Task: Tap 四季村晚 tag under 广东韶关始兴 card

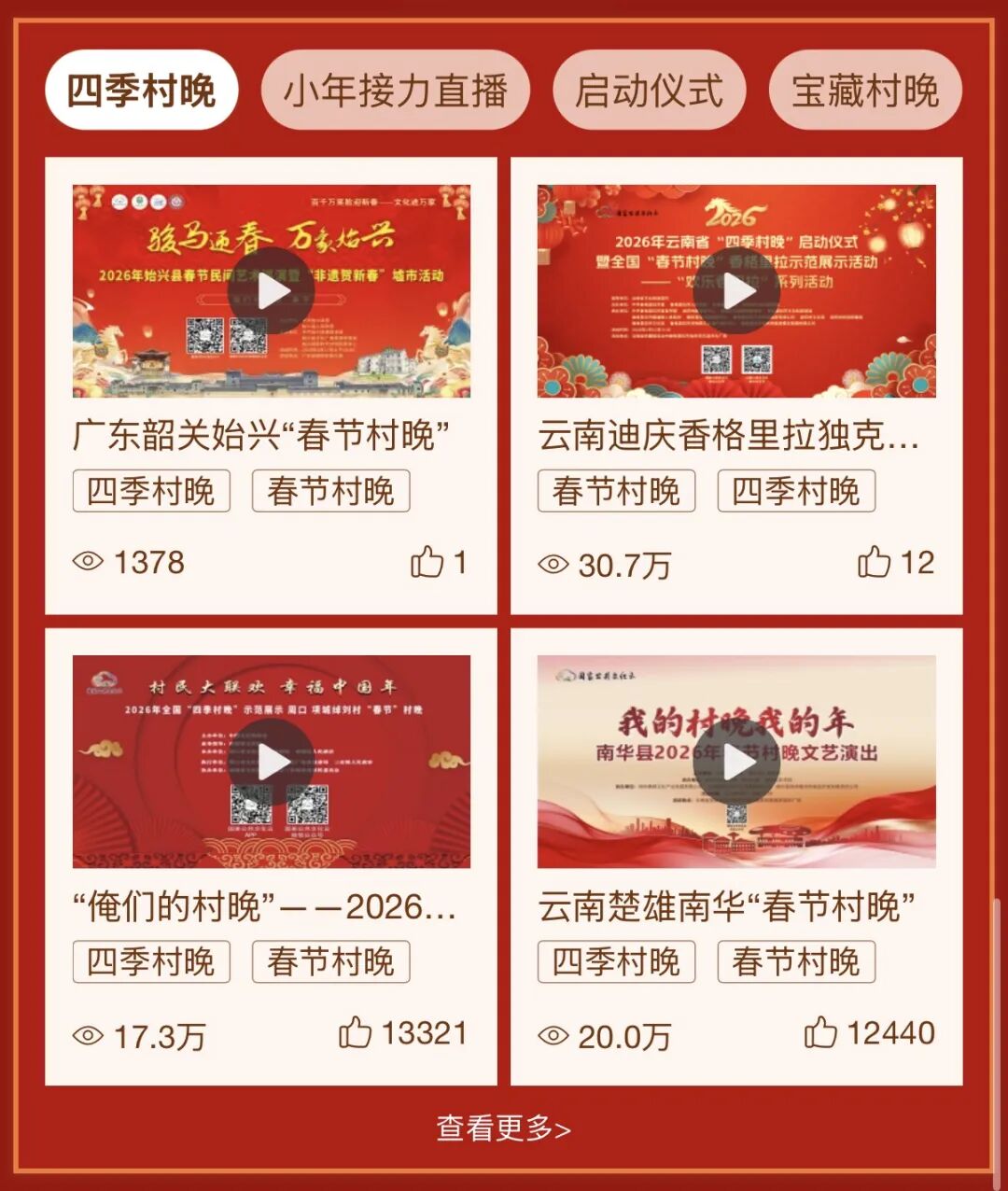Action: click(151, 491)
